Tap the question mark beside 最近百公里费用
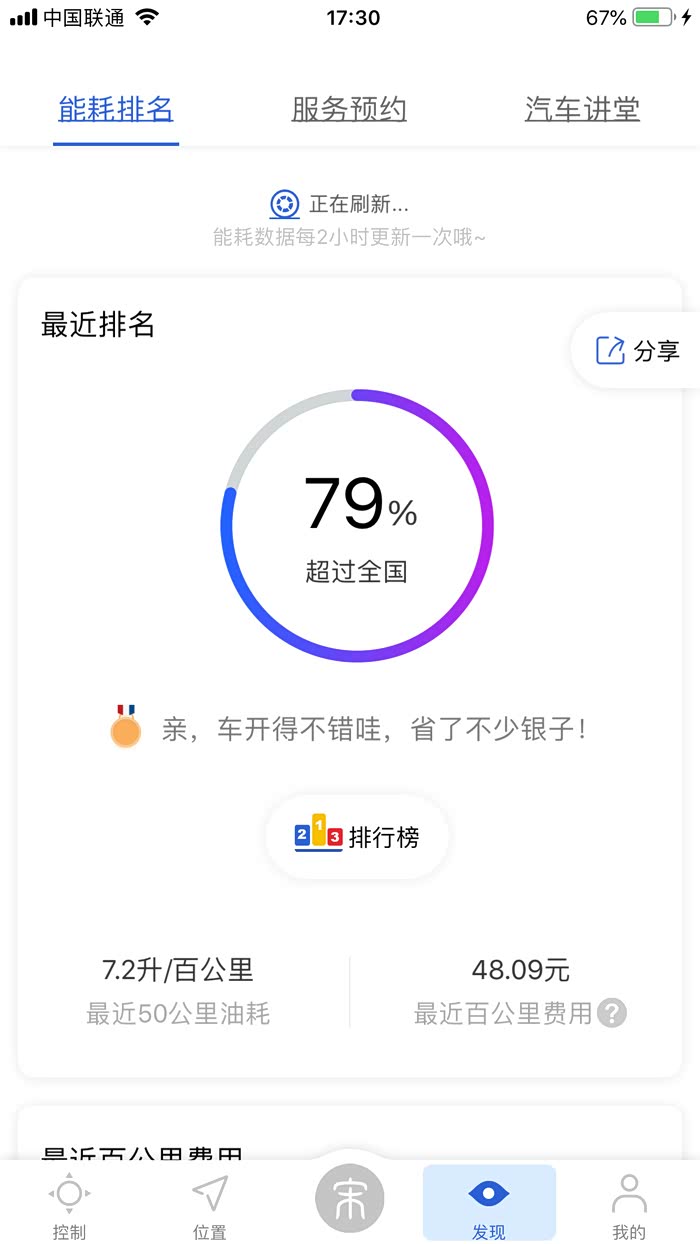 coord(612,1013)
